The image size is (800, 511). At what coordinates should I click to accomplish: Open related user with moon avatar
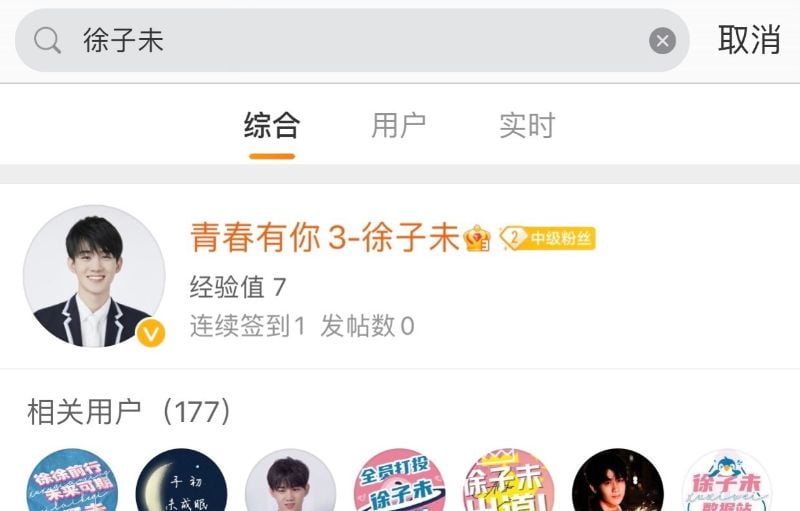[x=181, y=482]
